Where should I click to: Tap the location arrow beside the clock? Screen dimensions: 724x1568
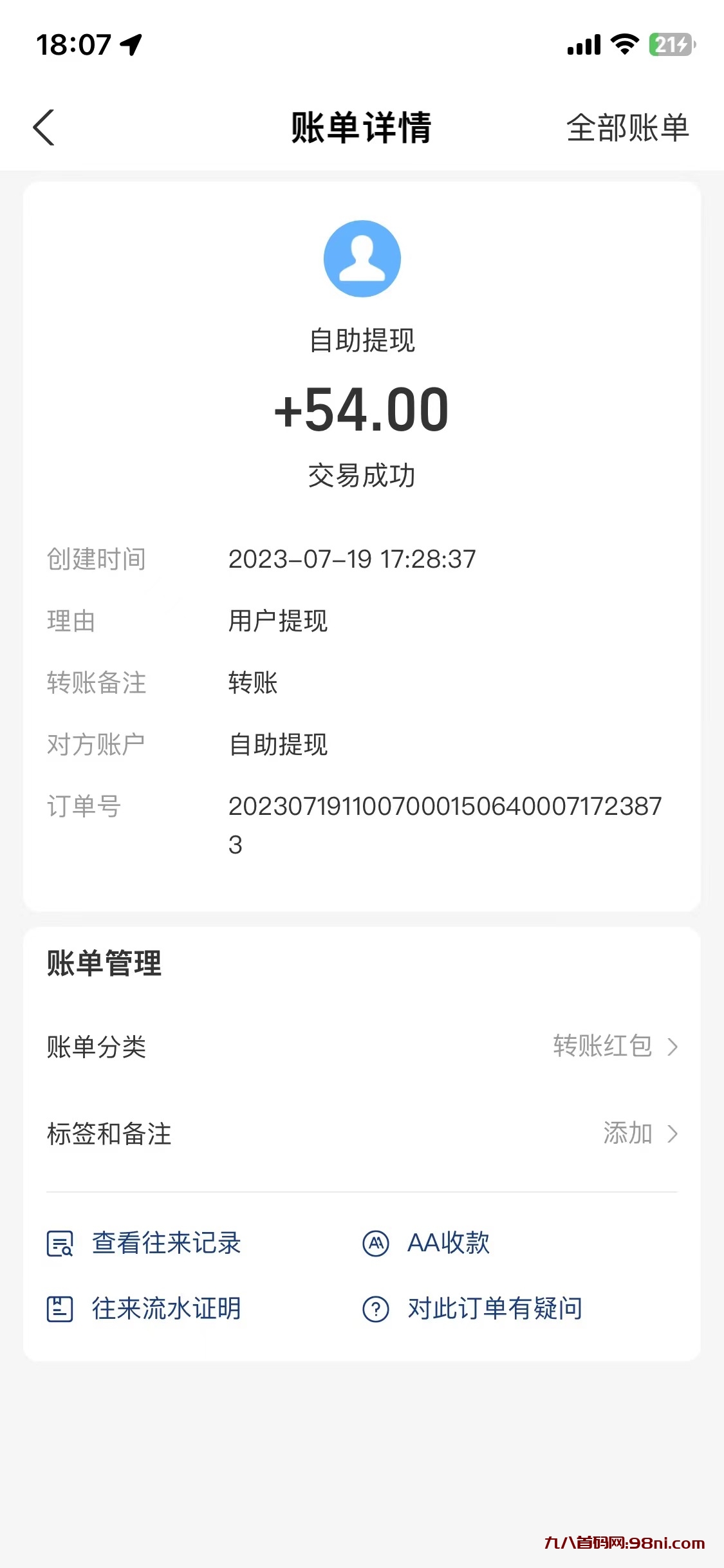tap(131, 45)
